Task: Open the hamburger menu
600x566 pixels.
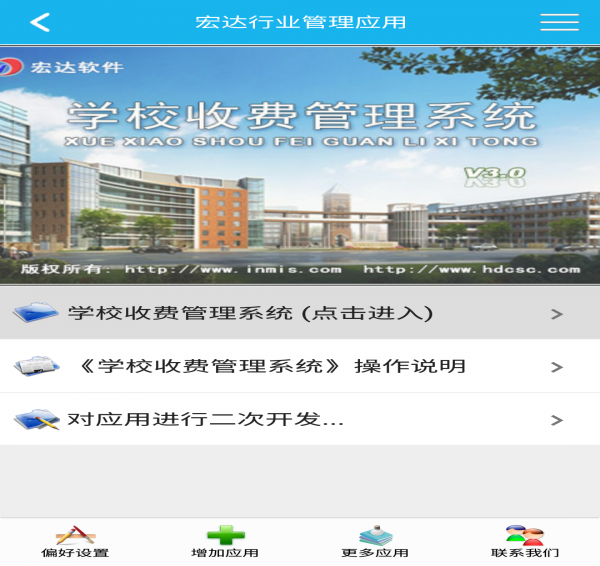Action: click(x=559, y=22)
